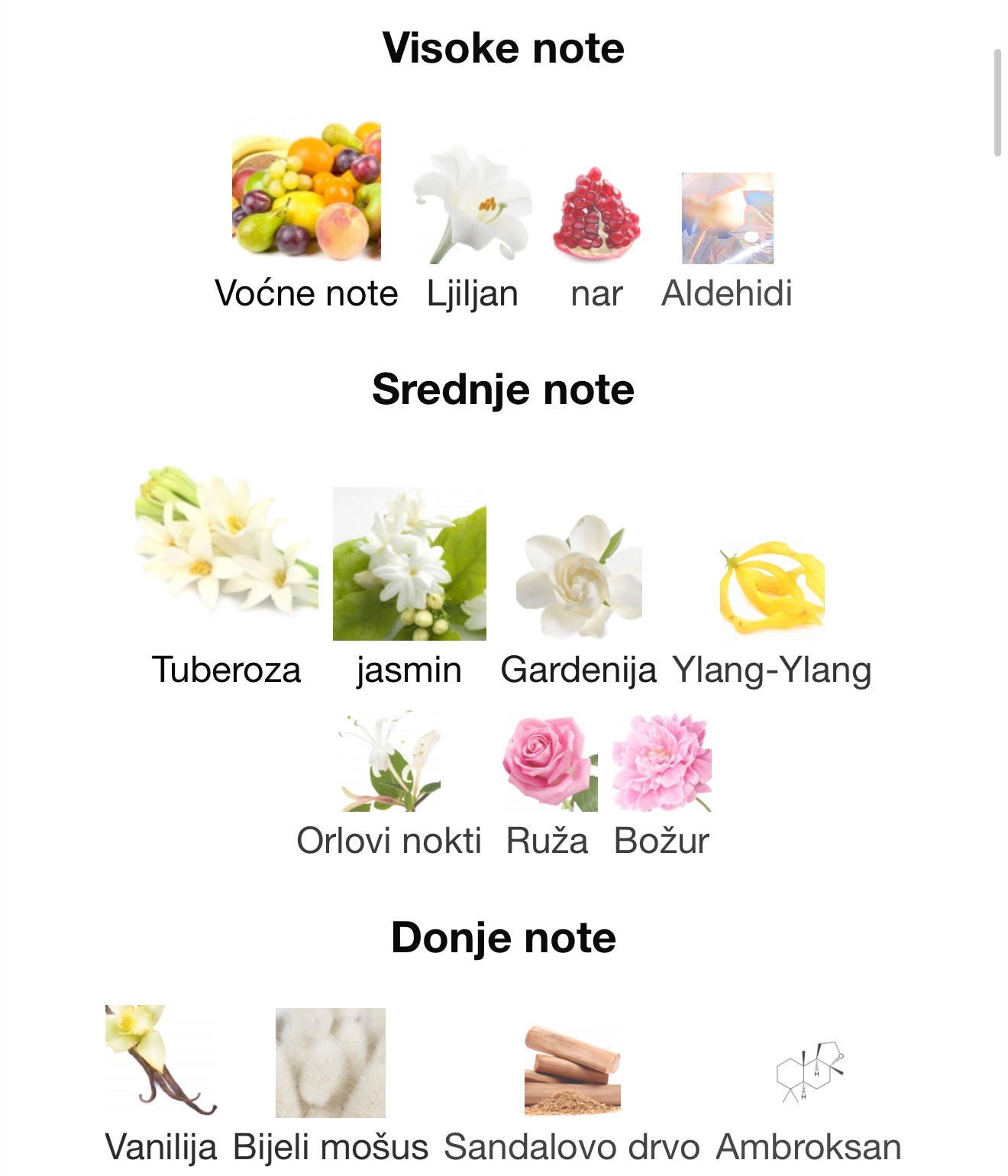View the Aldehidi note page
Screen dimensions: 1008x1176
pos(727,218)
